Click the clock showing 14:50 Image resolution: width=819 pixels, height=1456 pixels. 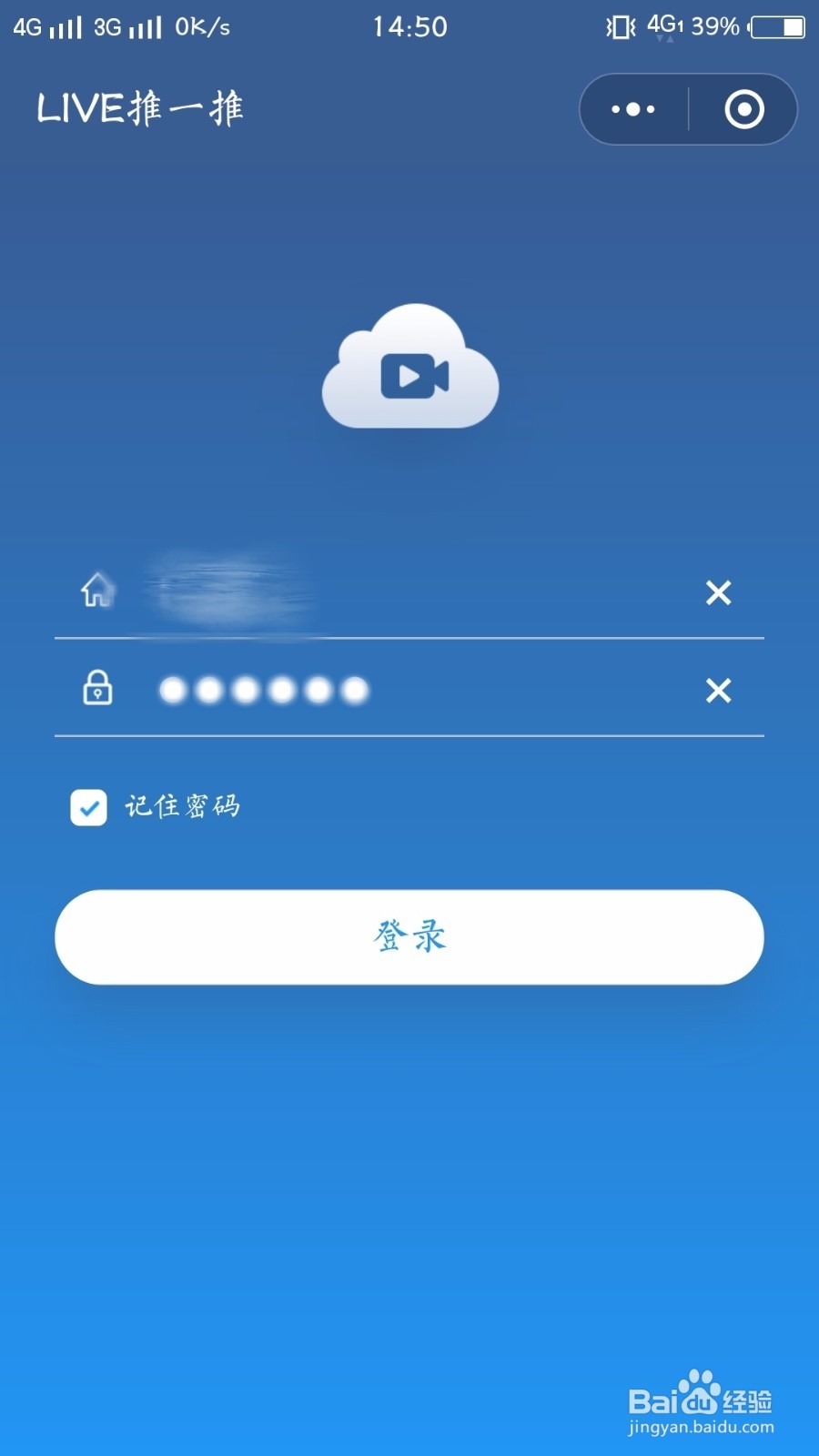(410, 26)
